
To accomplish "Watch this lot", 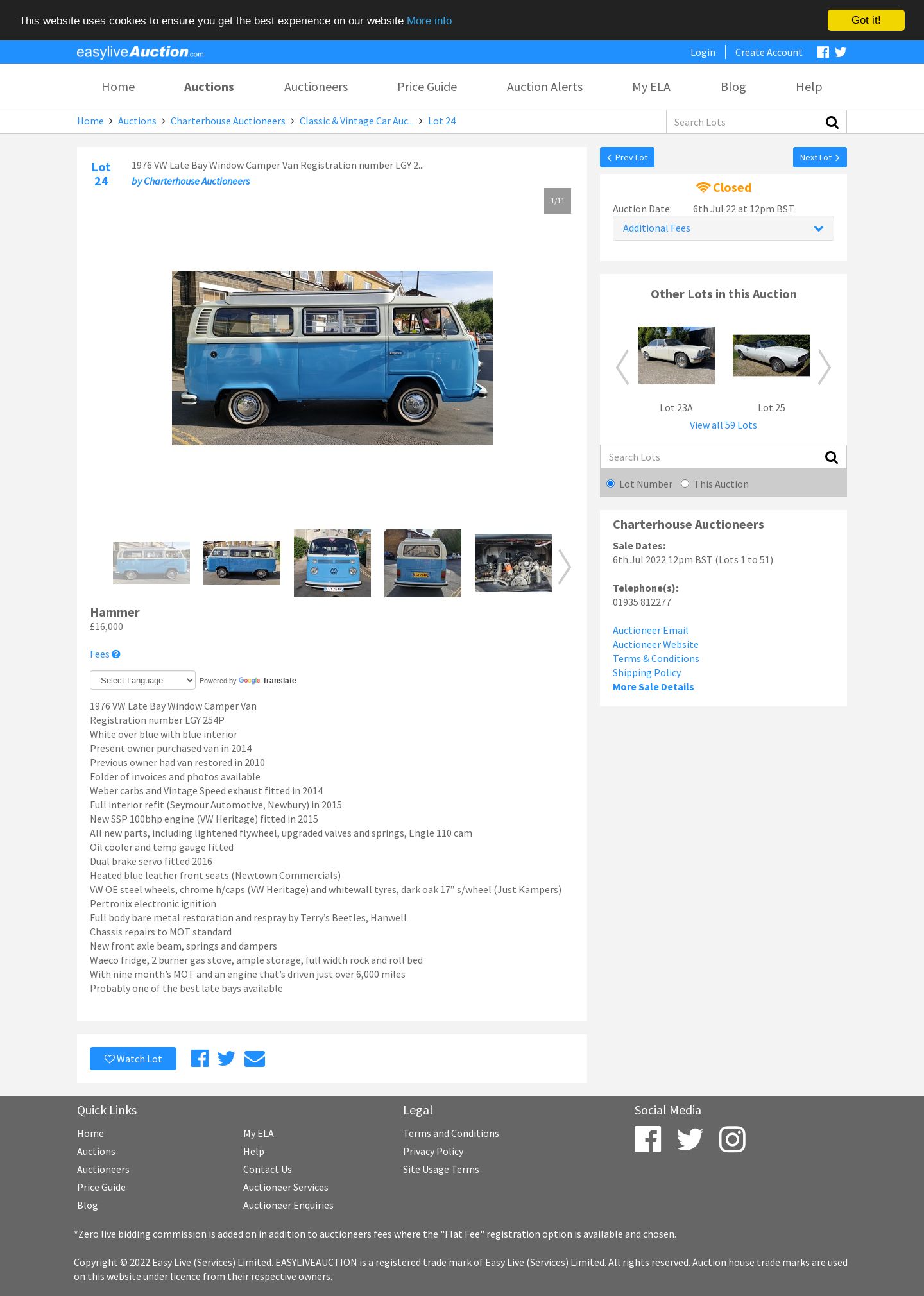I will (133, 1059).
